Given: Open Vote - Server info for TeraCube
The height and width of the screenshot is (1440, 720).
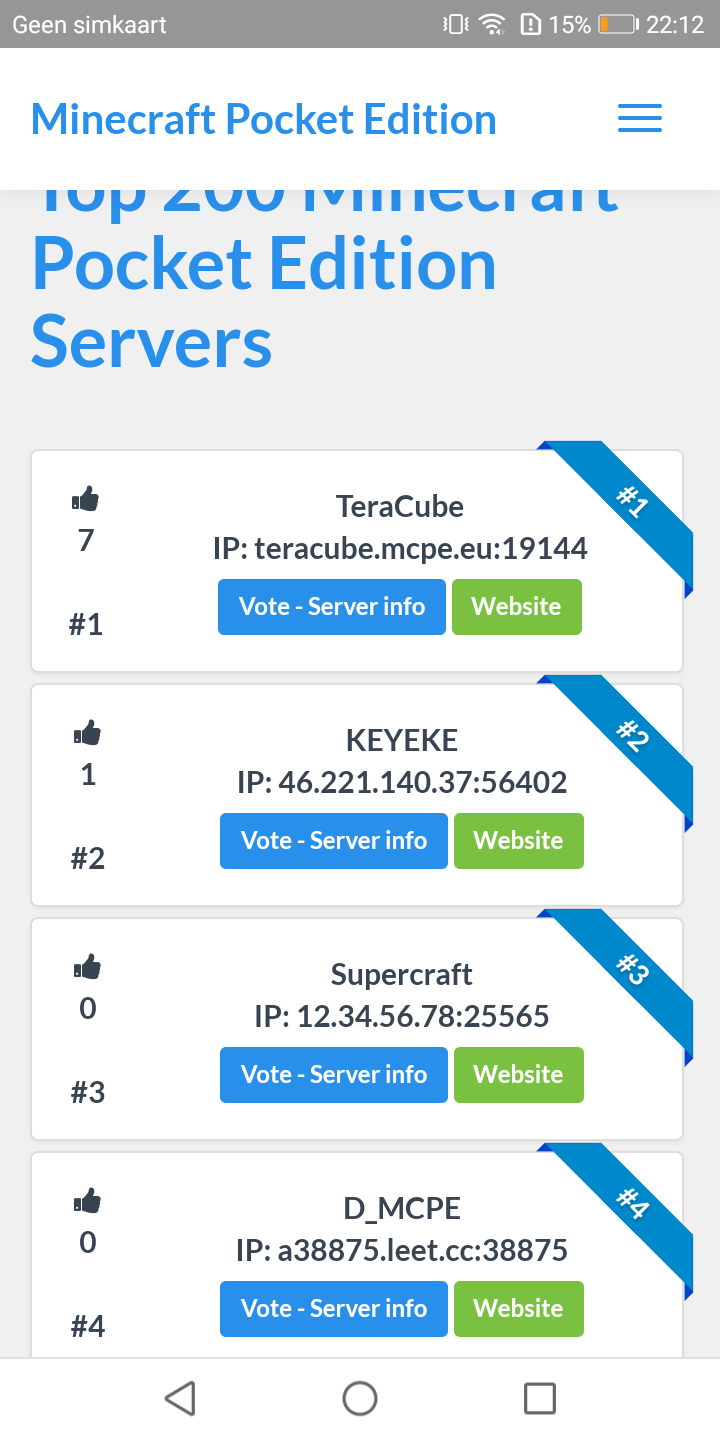Looking at the screenshot, I should (332, 606).
